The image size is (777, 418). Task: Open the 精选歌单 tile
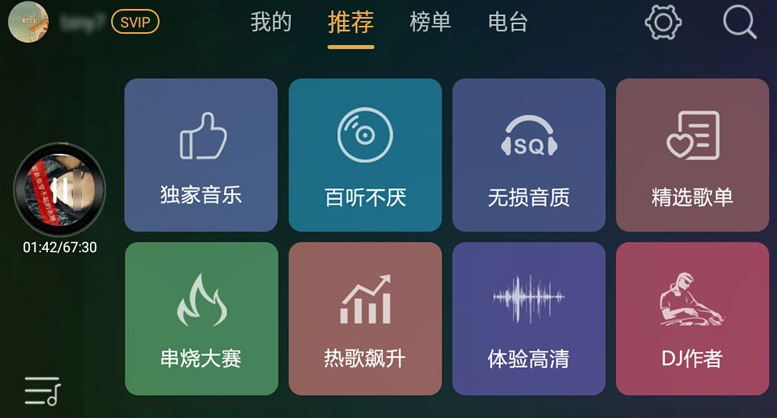point(692,155)
